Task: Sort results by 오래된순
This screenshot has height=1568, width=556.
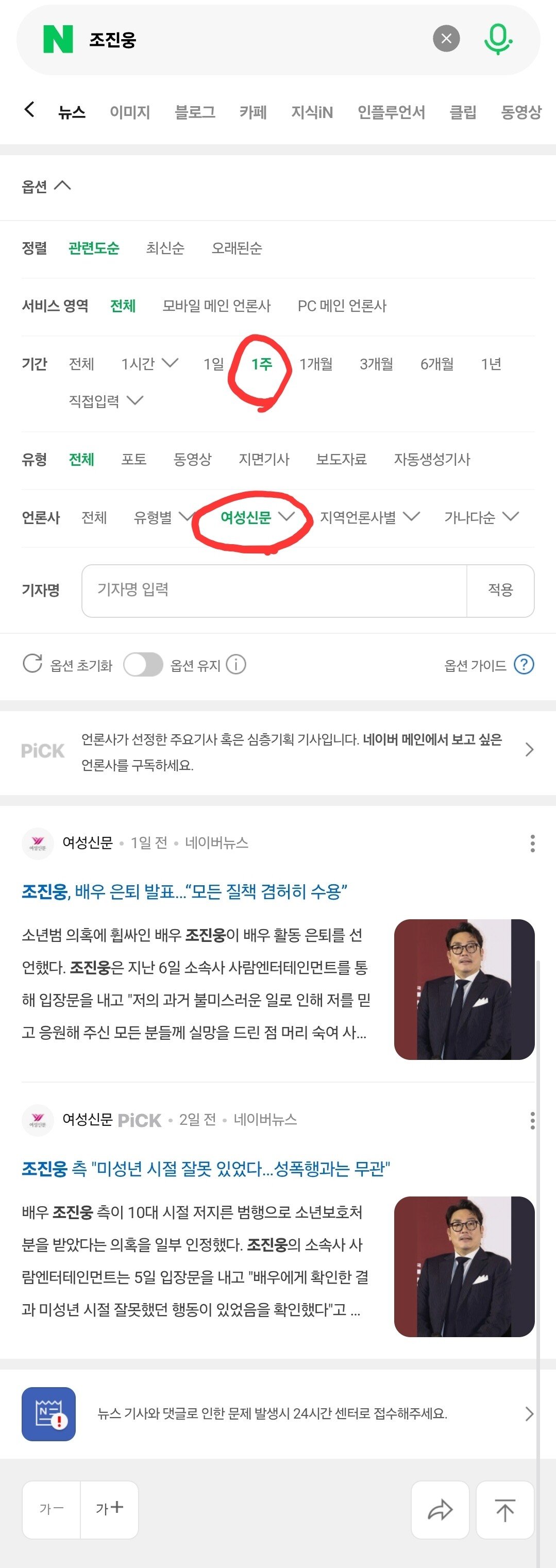Action: (x=237, y=248)
